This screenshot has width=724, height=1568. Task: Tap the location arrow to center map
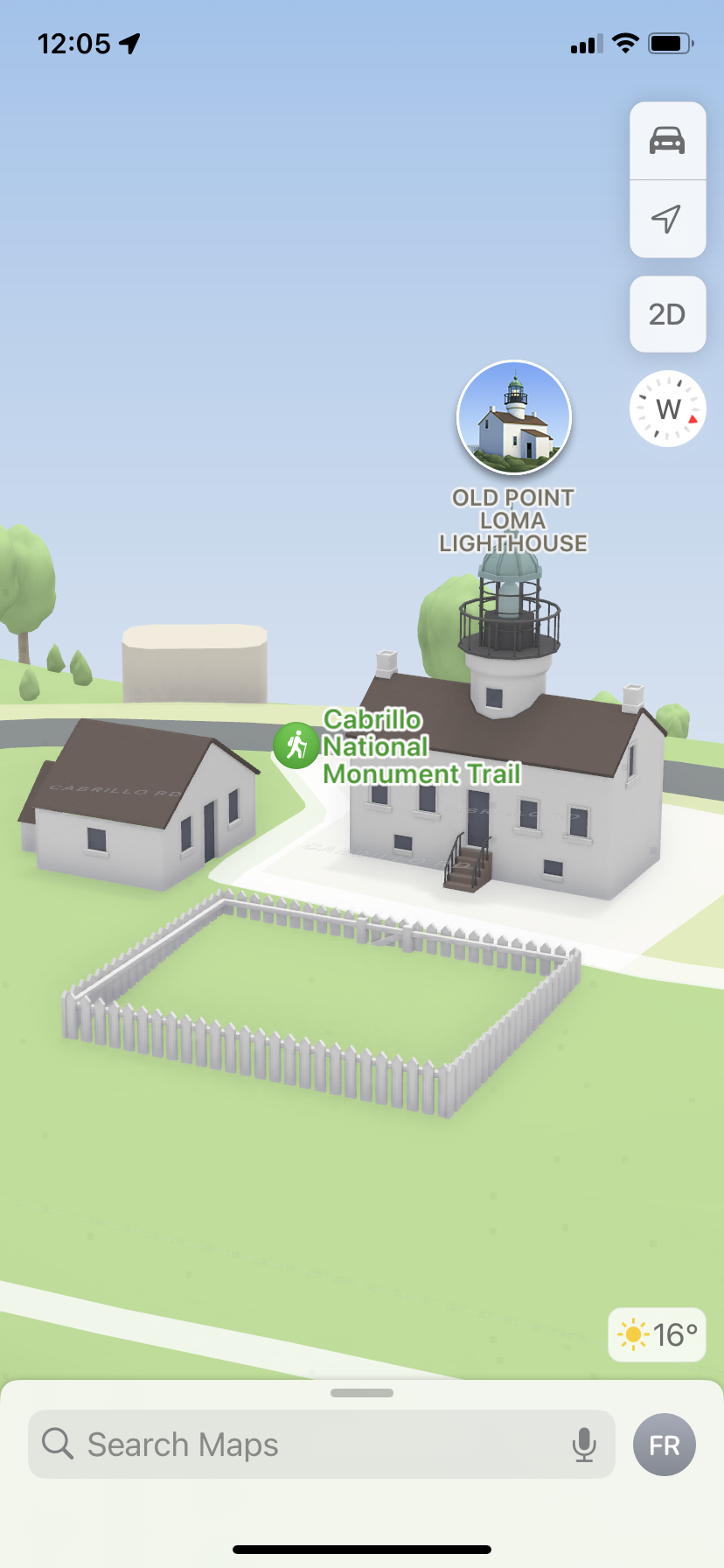[x=667, y=219]
